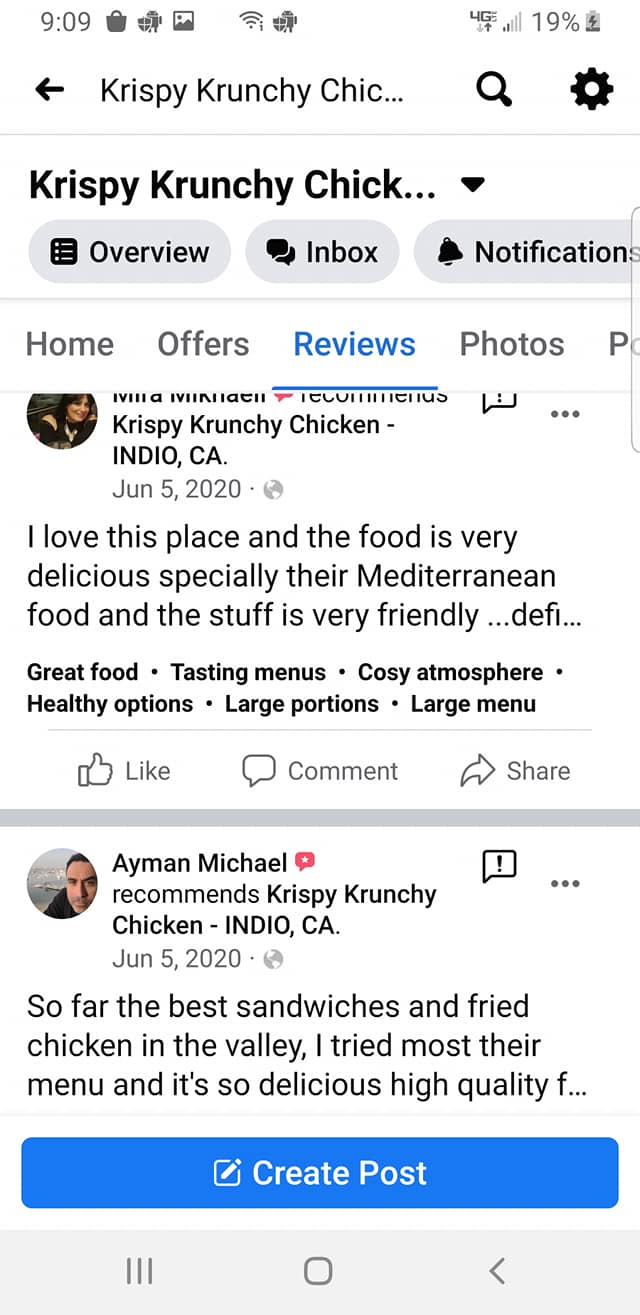This screenshot has height=1315, width=640.
Task: Open page settings gear
Action: pyautogui.click(x=591, y=91)
